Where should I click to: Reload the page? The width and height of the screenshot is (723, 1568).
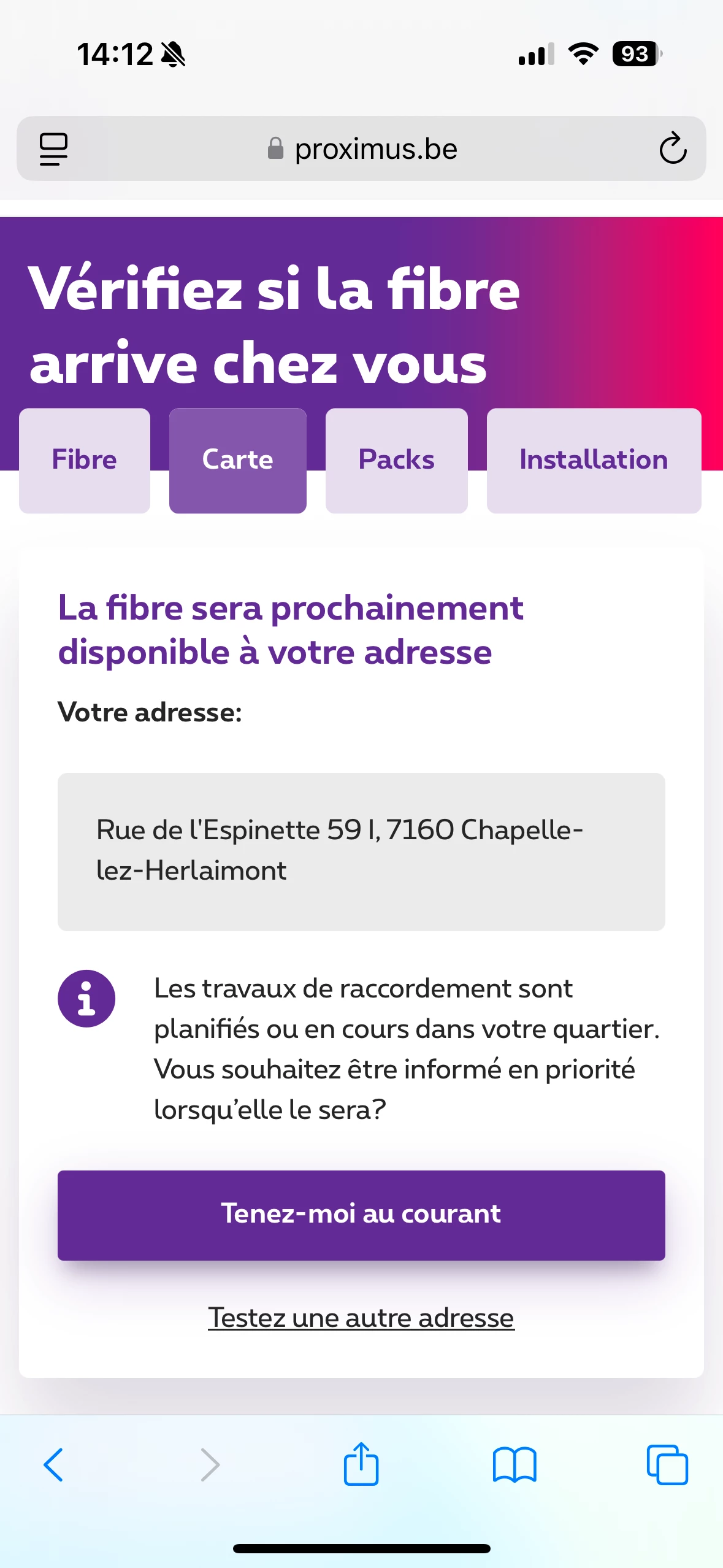[673, 148]
